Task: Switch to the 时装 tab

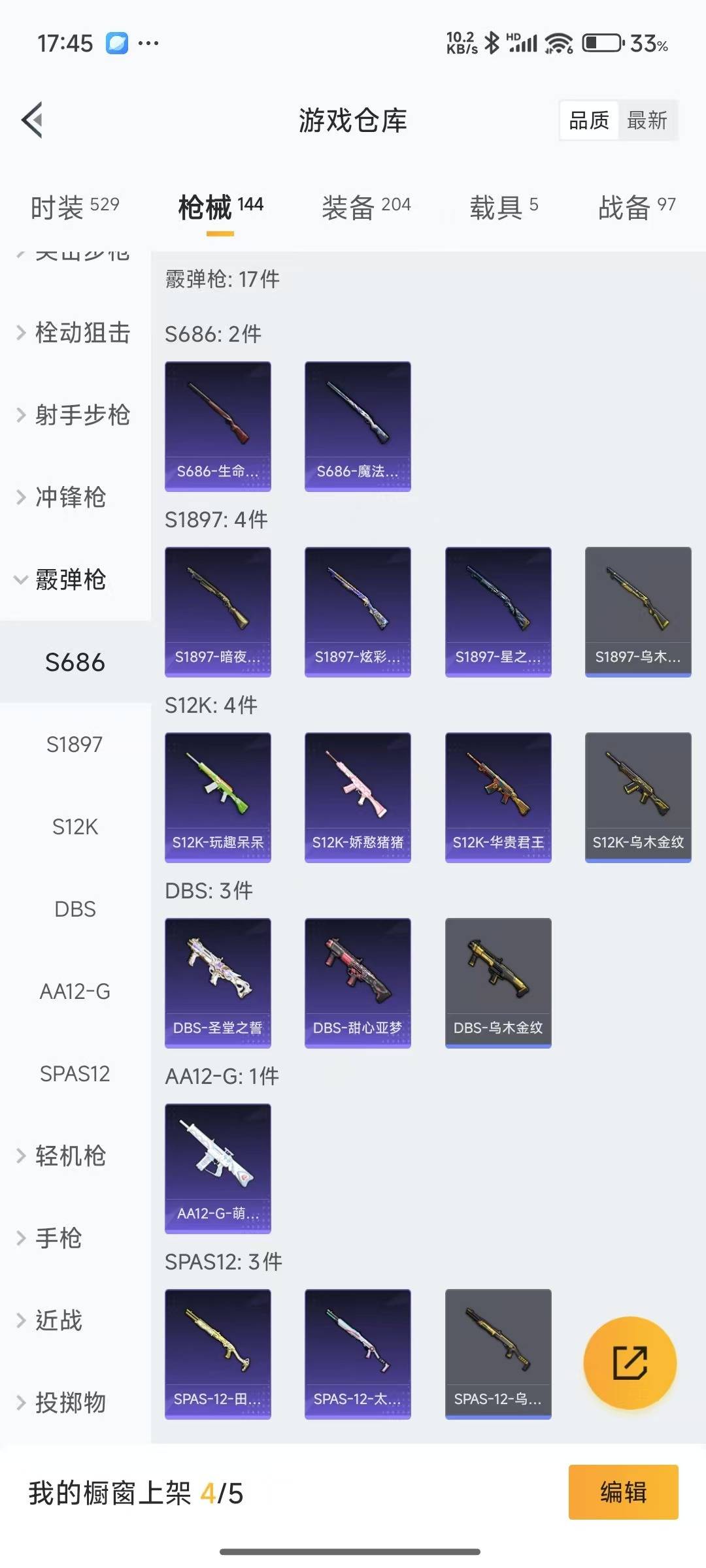Action: 75,206
